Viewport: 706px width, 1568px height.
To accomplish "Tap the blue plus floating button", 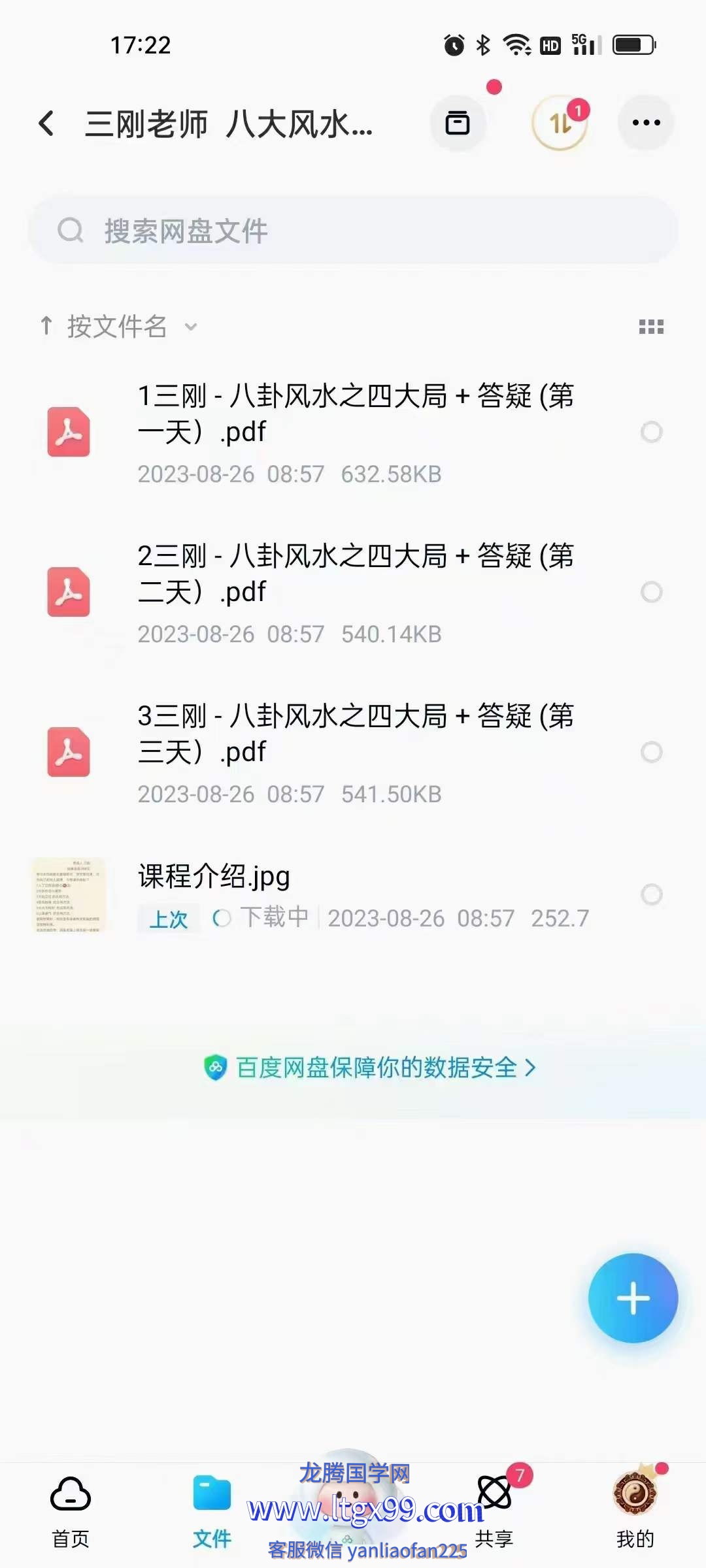I will pyautogui.click(x=633, y=1298).
